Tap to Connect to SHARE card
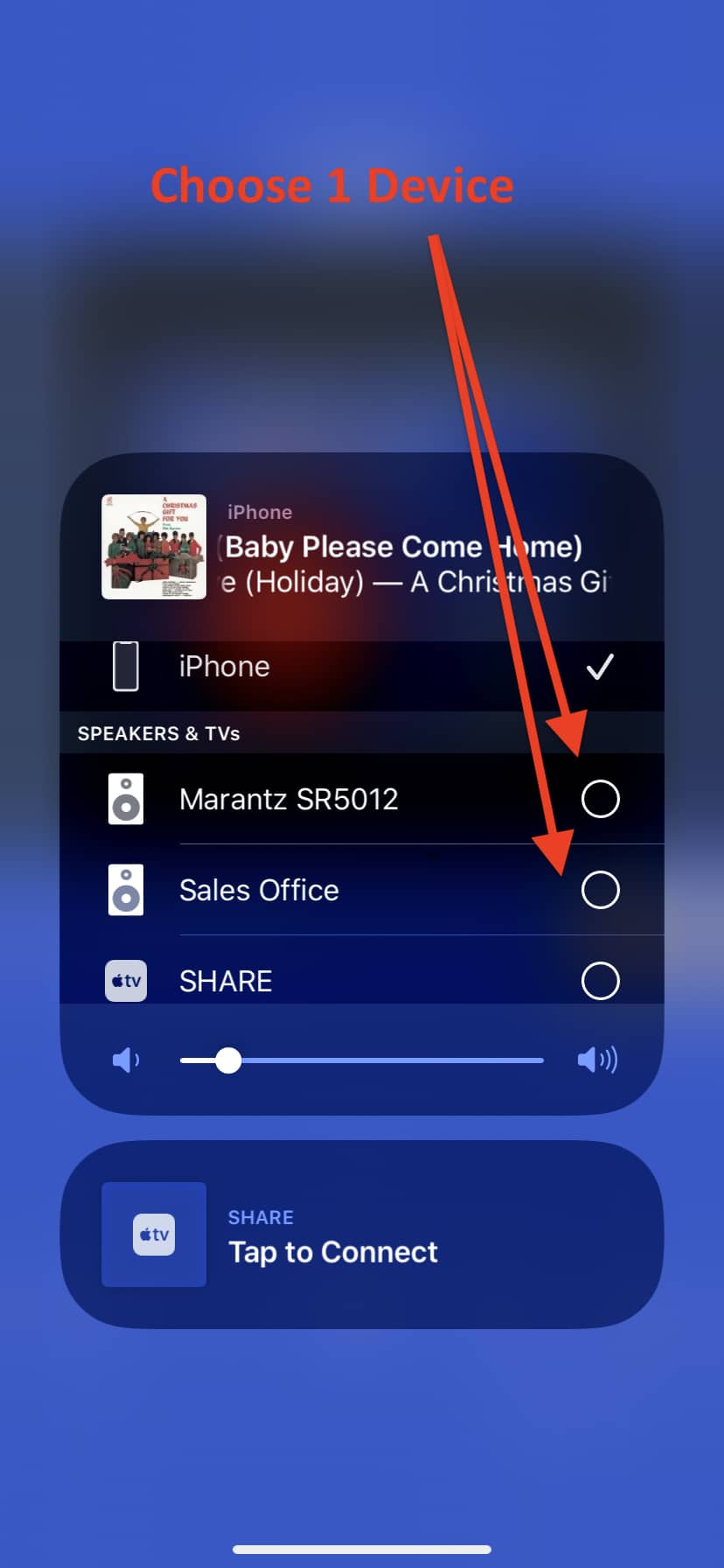The width and height of the screenshot is (724, 1568). (x=362, y=1234)
